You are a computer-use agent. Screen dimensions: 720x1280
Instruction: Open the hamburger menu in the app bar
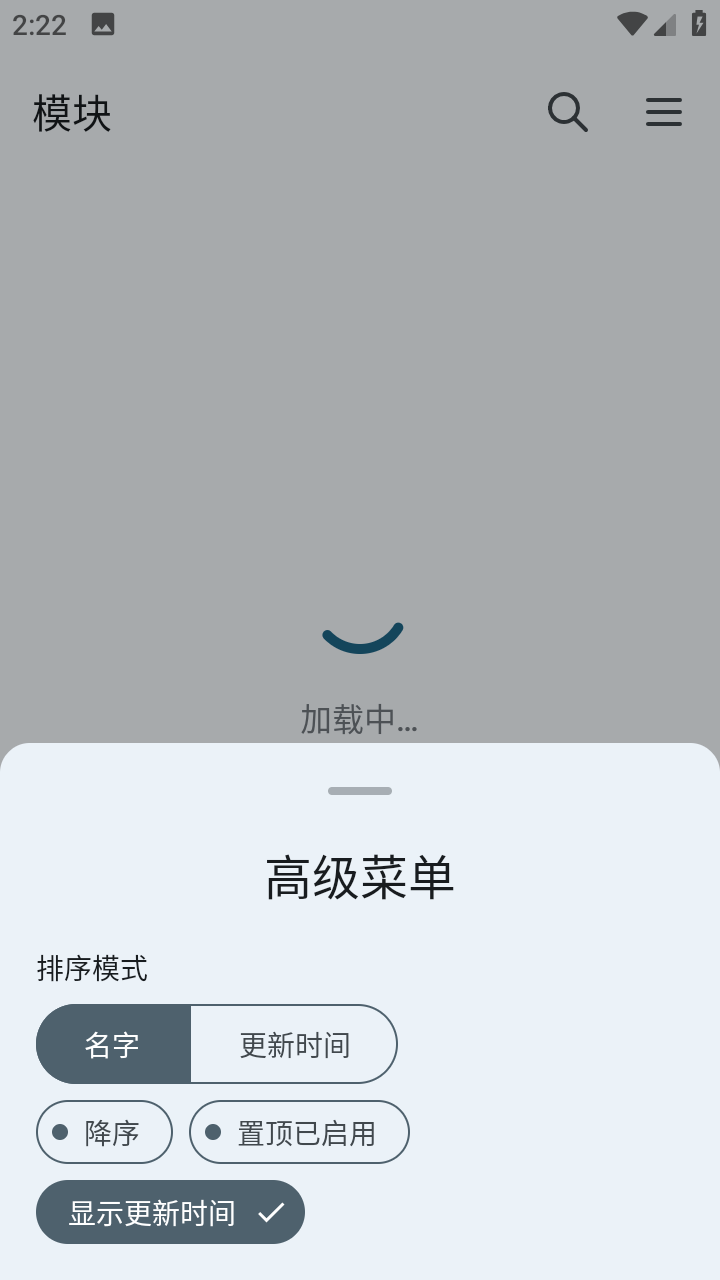pyautogui.click(x=664, y=112)
